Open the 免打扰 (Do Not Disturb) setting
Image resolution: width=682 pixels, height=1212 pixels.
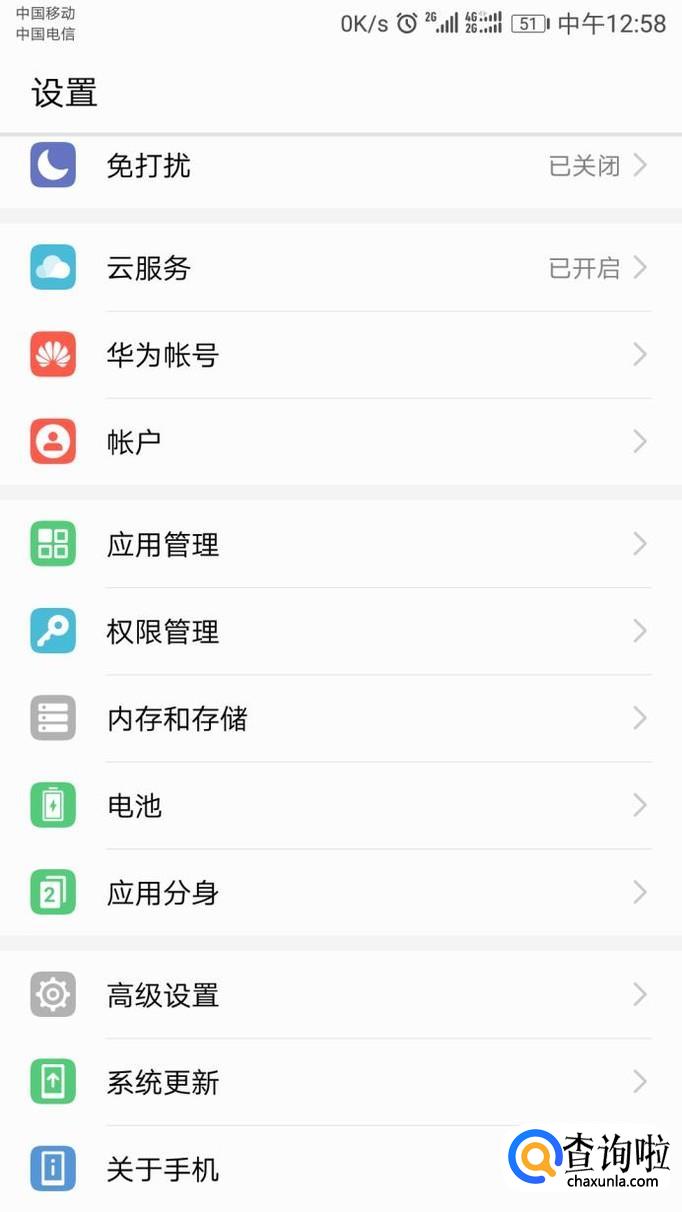pyautogui.click(x=340, y=166)
